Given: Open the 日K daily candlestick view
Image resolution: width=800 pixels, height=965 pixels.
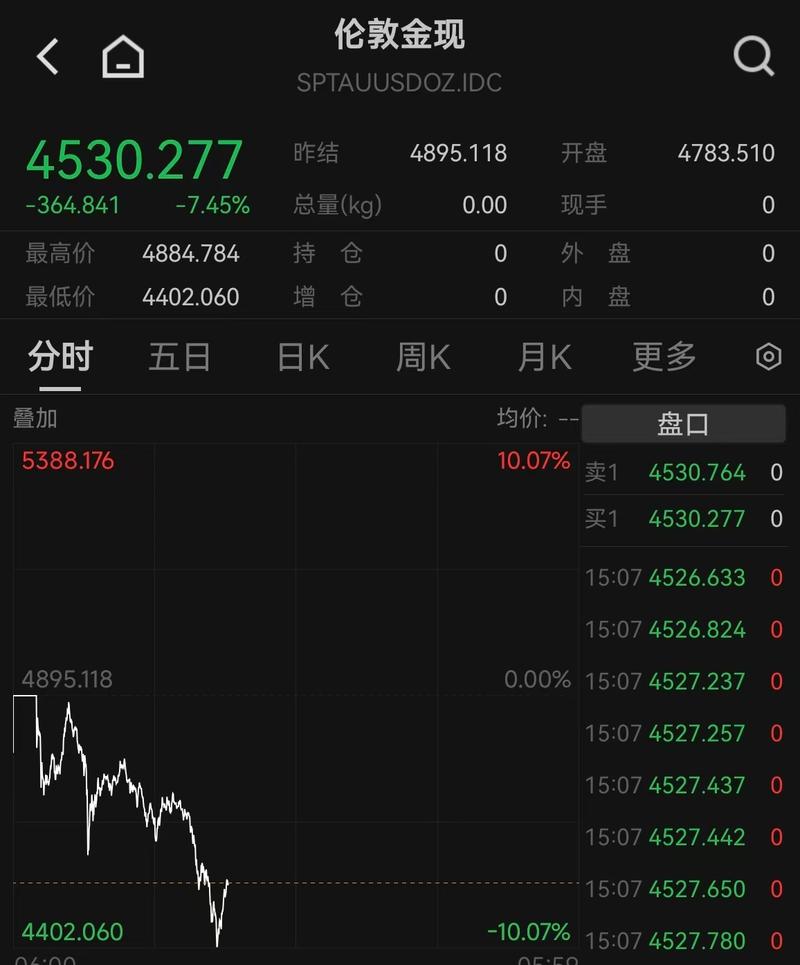Looking at the screenshot, I should (x=301, y=357).
